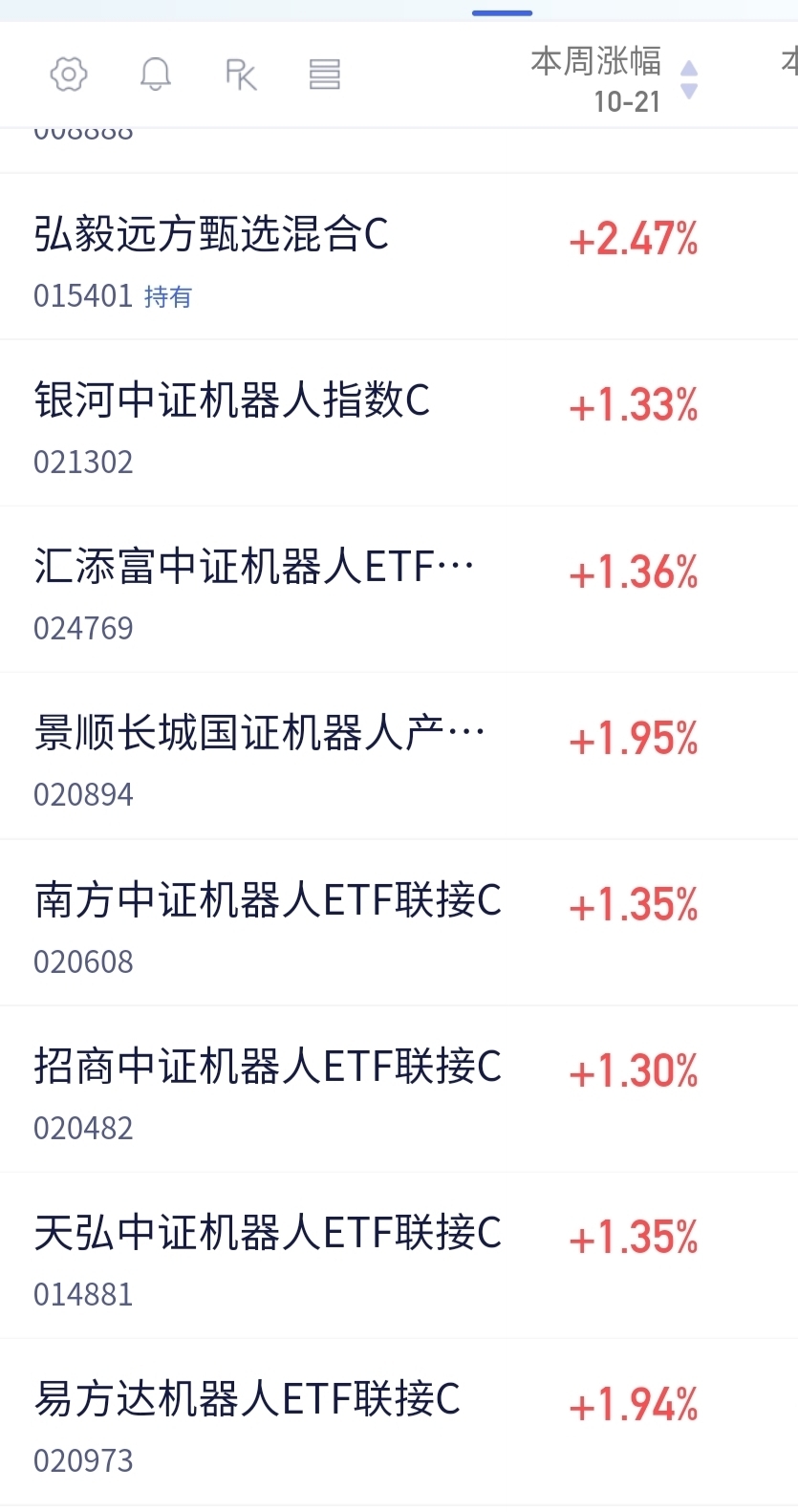Open the alerts bell icon
The image size is (798, 1512).
155,74
